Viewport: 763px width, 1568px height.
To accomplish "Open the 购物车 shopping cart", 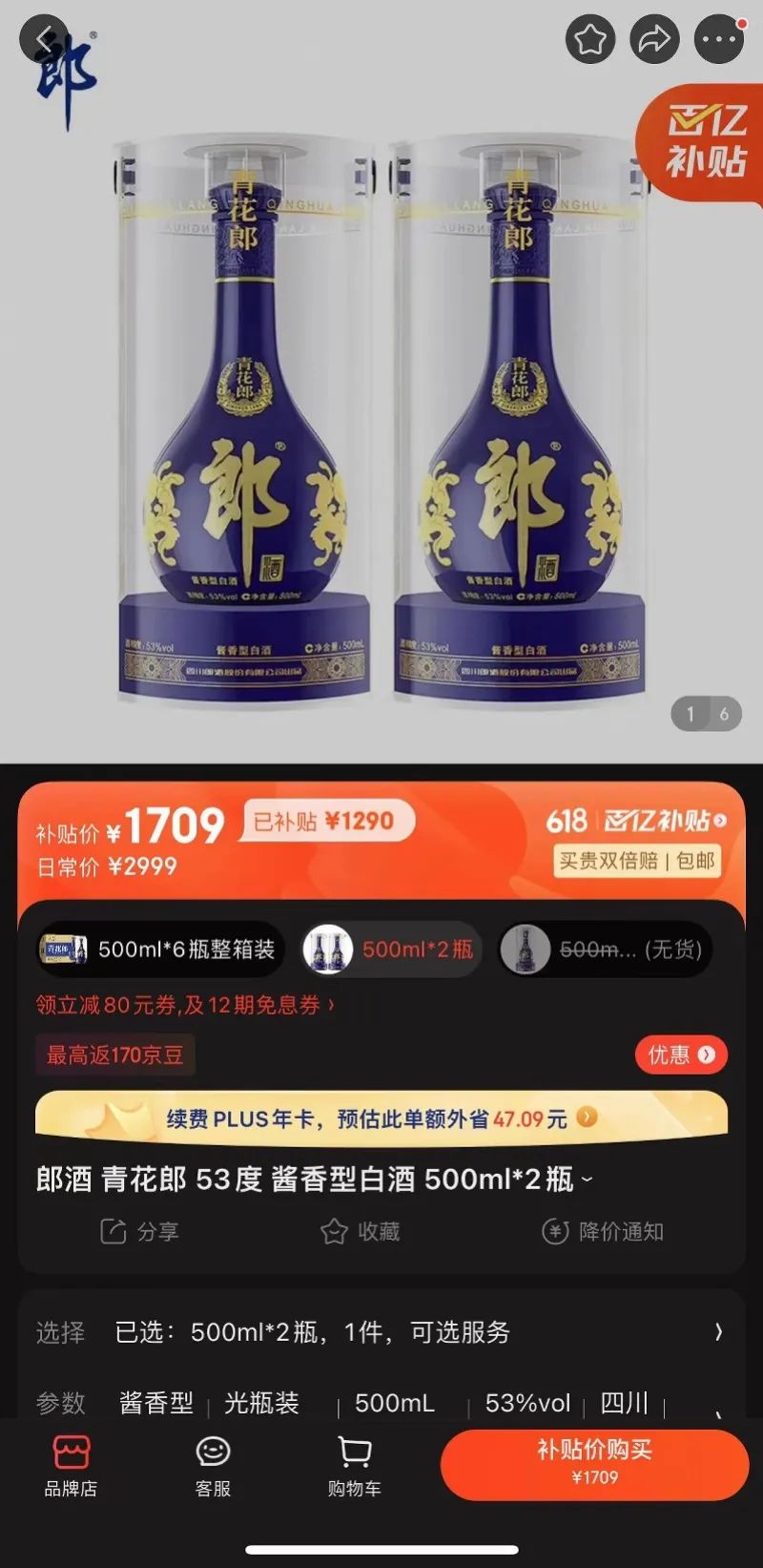I will [x=355, y=1466].
